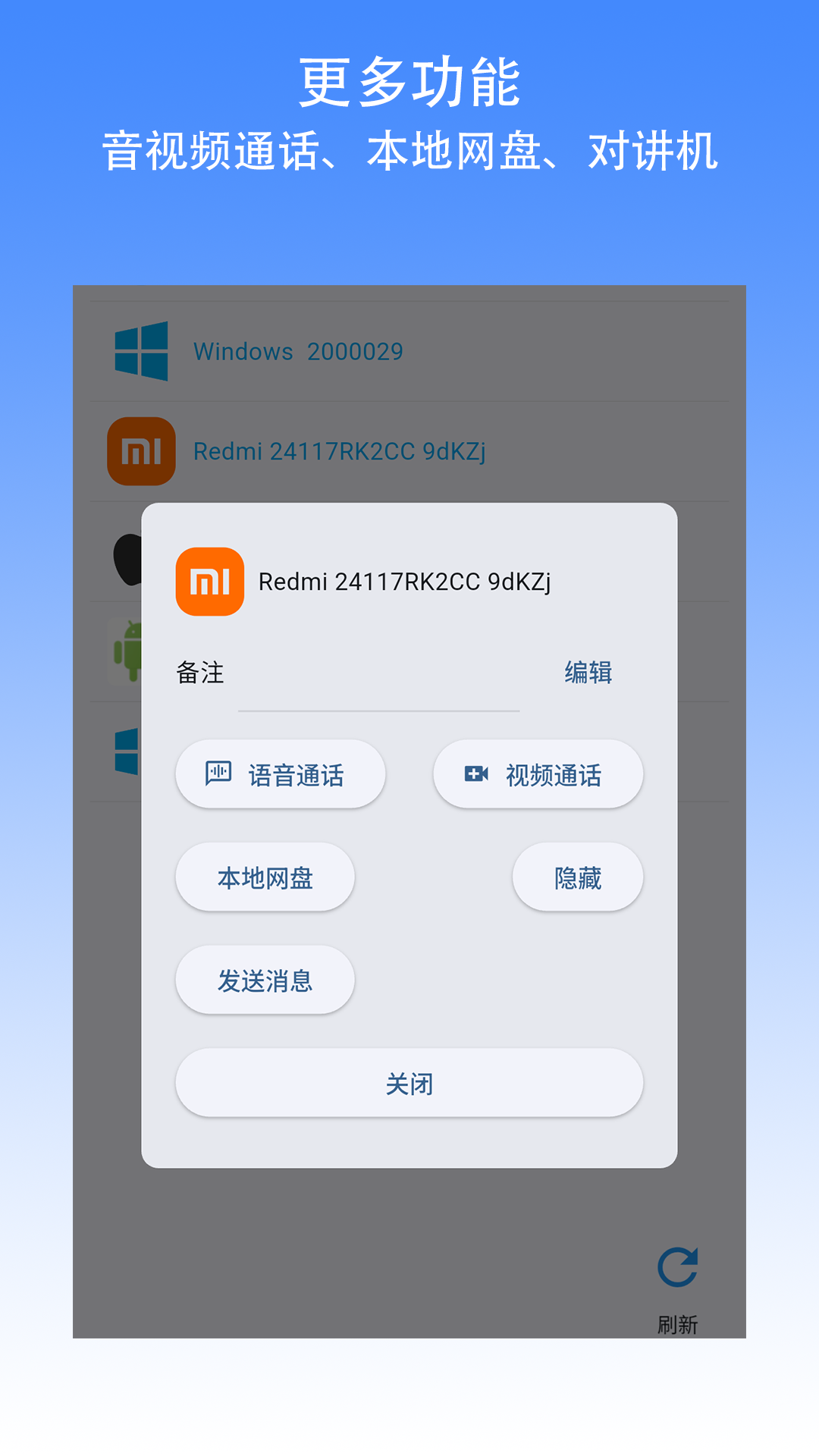
Task: Select the green Android robot icon
Action: 130,651
